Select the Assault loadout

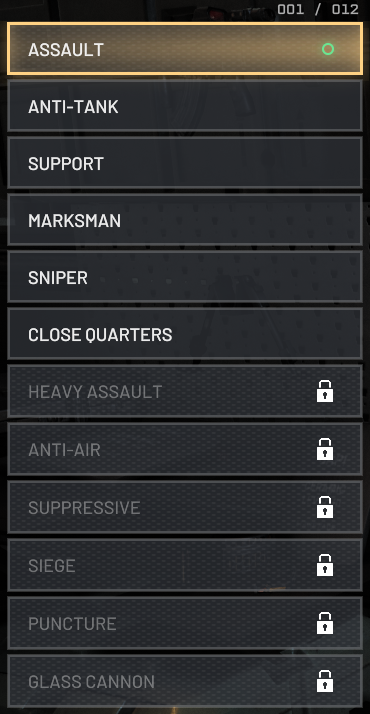pos(185,49)
